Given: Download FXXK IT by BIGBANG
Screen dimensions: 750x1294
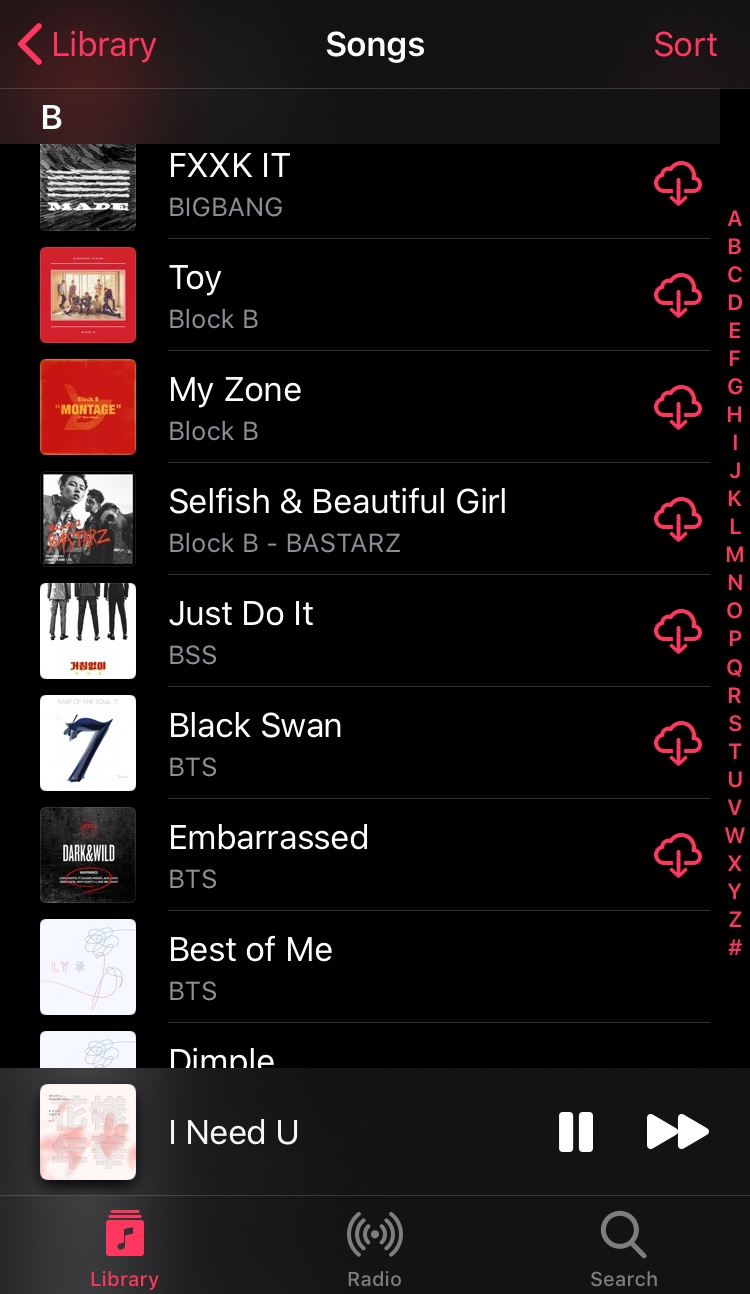Looking at the screenshot, I should click(677, 184).
